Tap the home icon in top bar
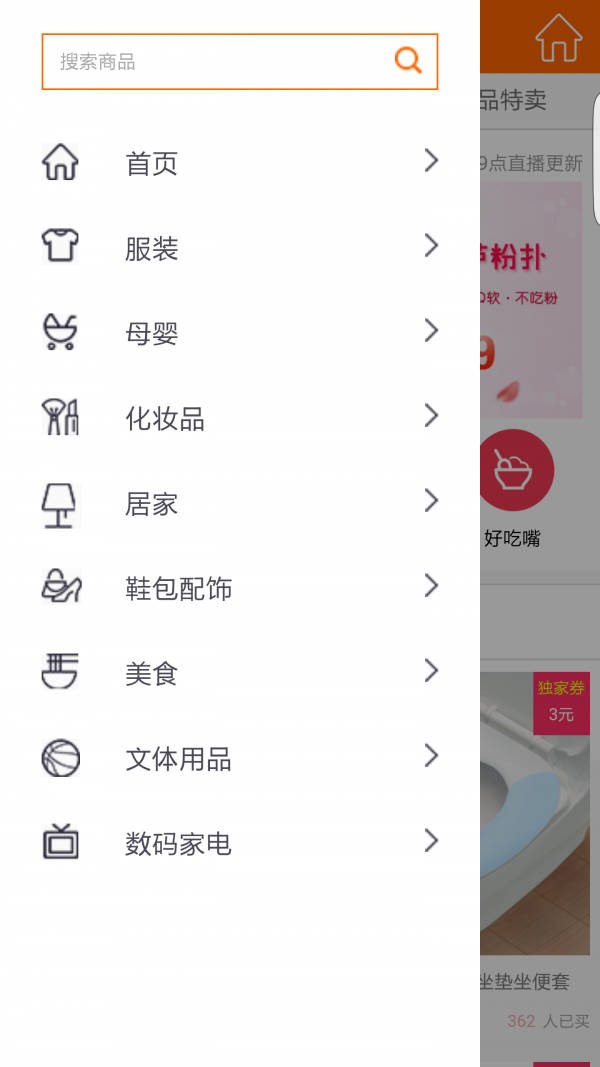The height and width of the screenshot is (1067, 600). pyautogui.click(x=558, y=38)
